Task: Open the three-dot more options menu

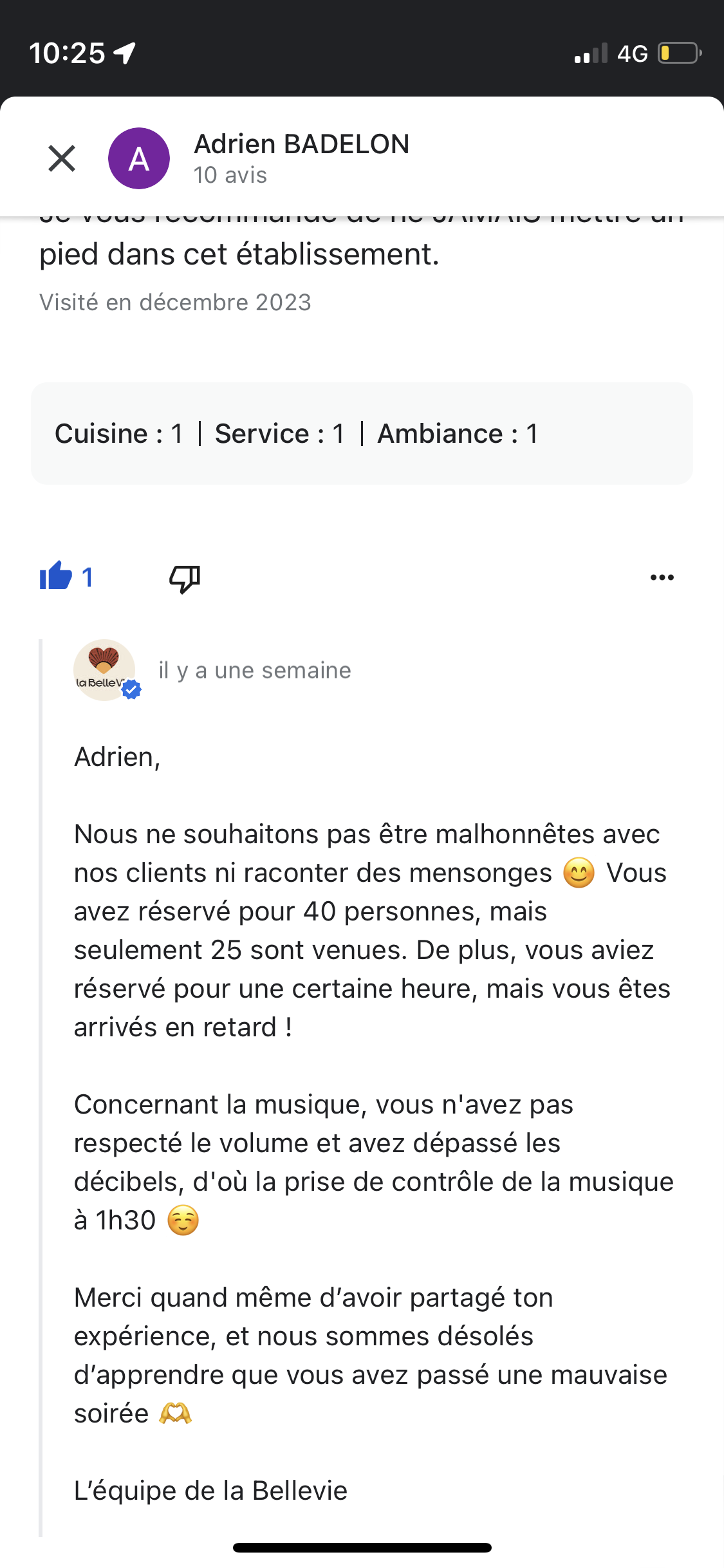Action: pos(662,577)
